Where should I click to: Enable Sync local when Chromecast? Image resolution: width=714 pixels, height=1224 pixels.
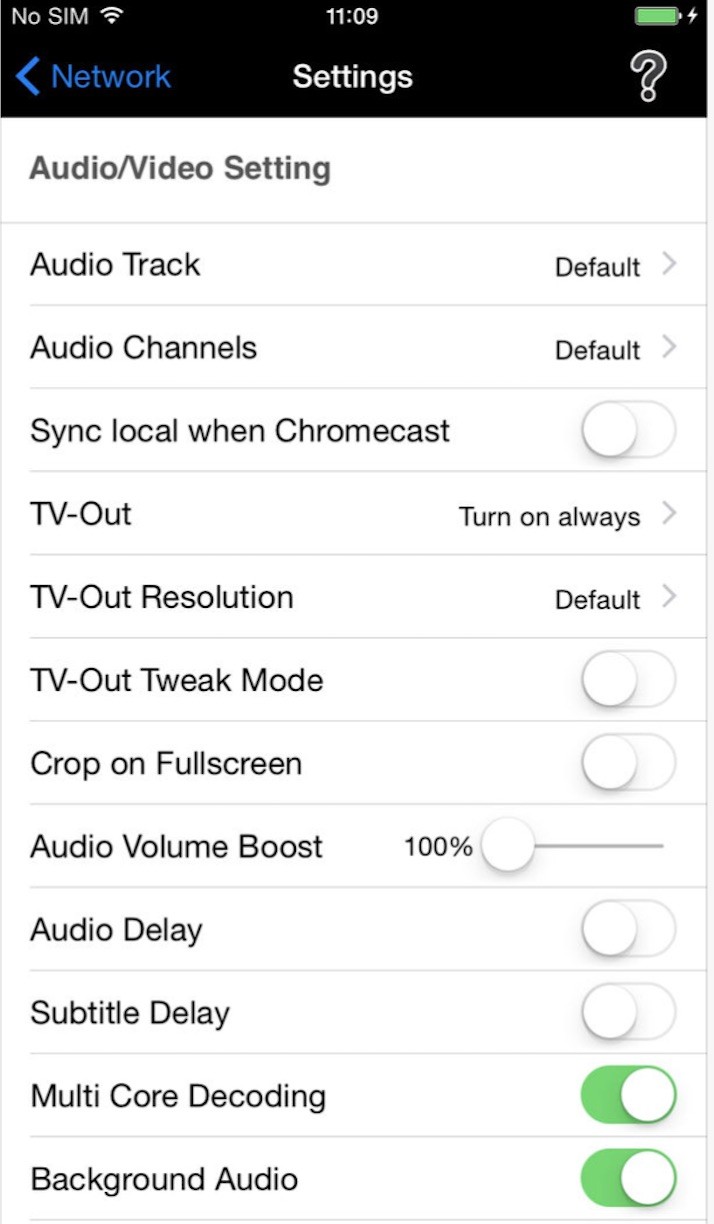tap(628, 431)
